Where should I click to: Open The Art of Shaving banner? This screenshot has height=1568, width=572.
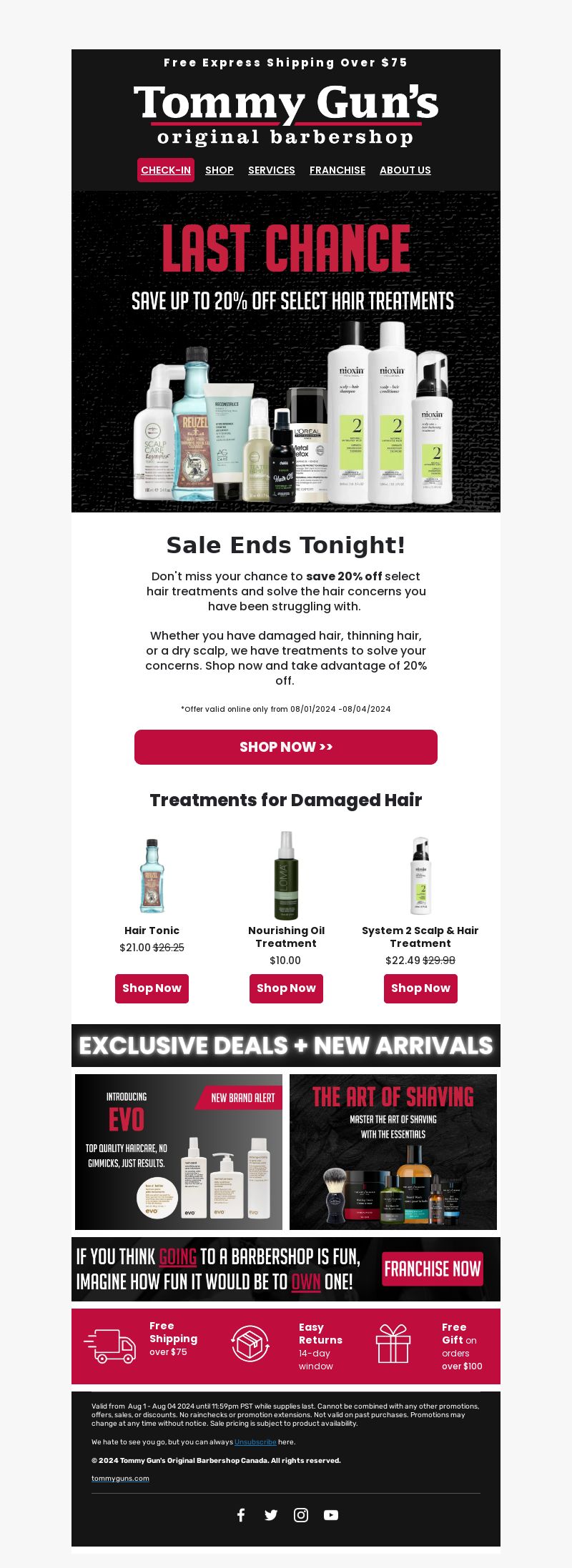(393, 1152)
